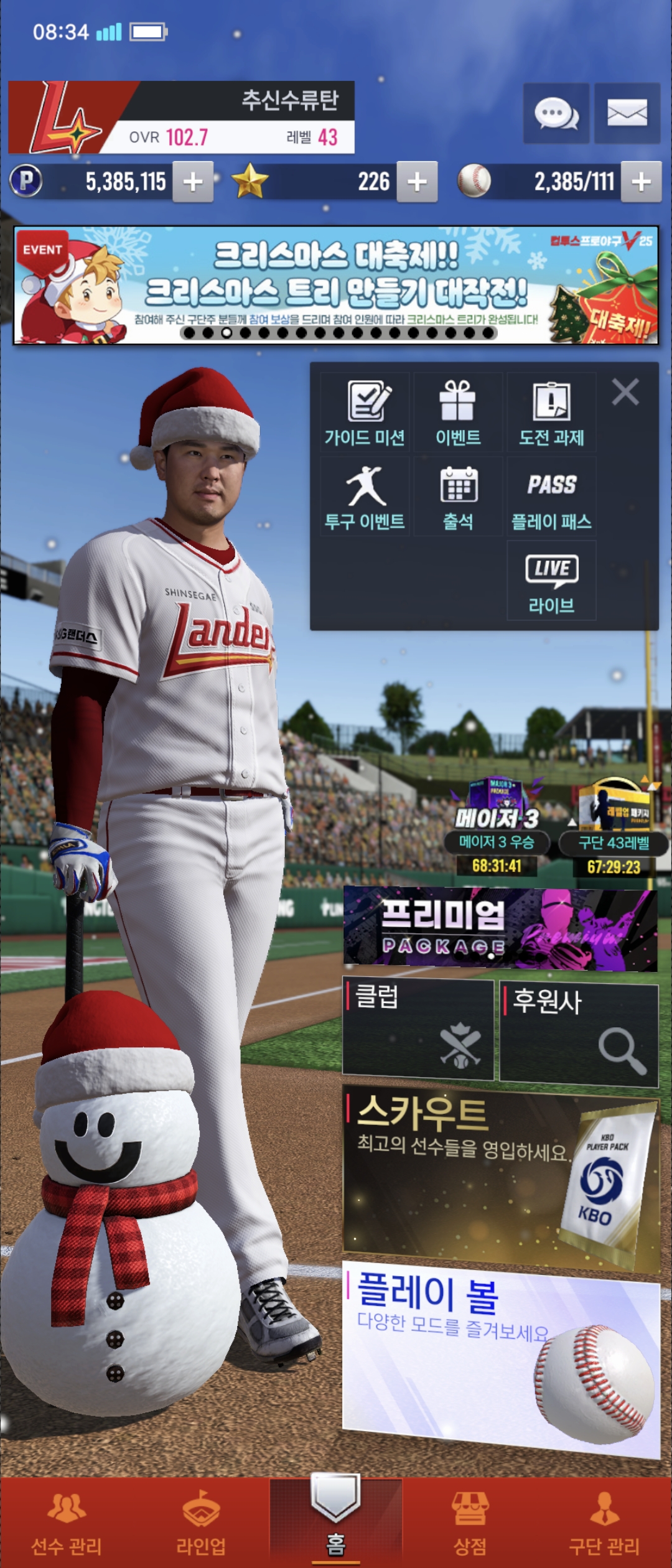Open 도전 과제 challenges
This screenshot has width=672, height=1568.
[x=551, y=412]
